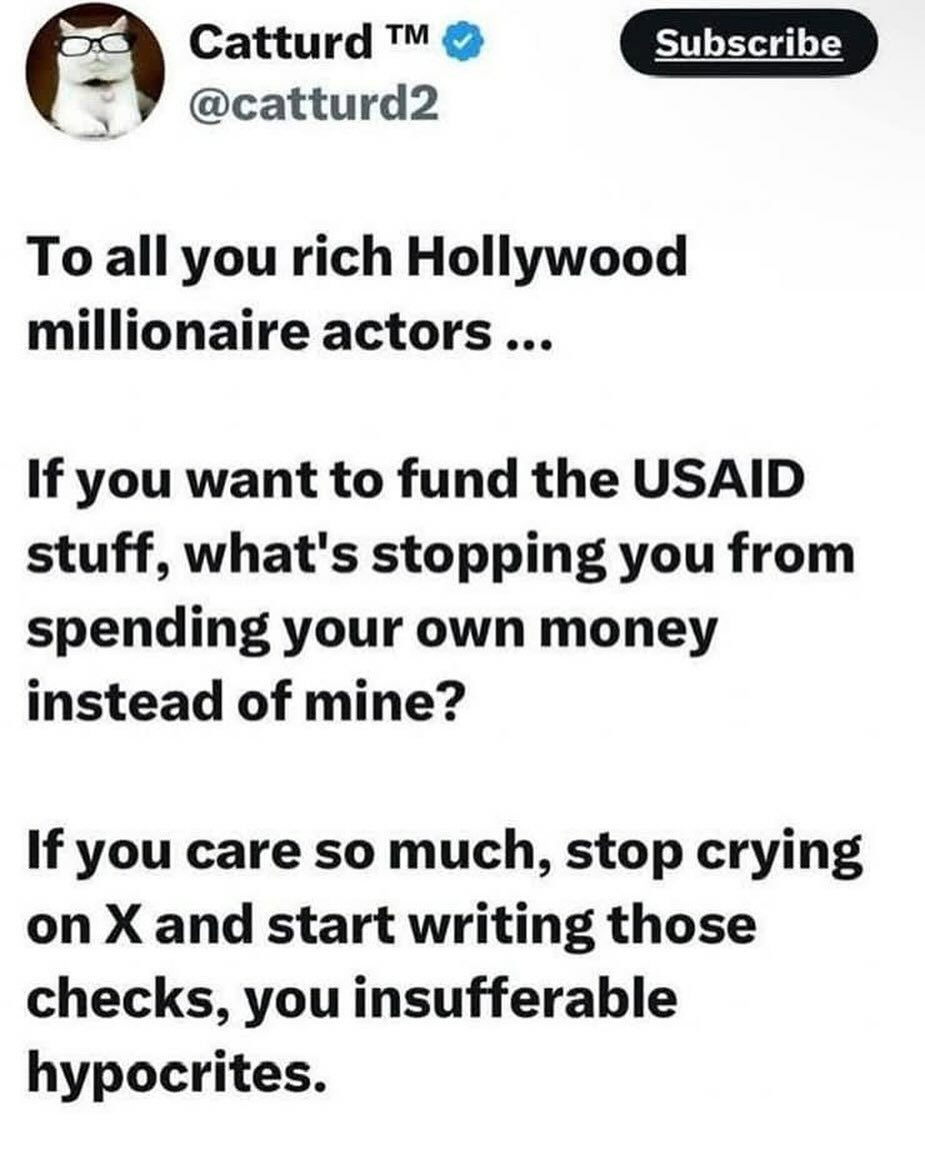Open the @catturd2 profile handle

pos(312,103)
